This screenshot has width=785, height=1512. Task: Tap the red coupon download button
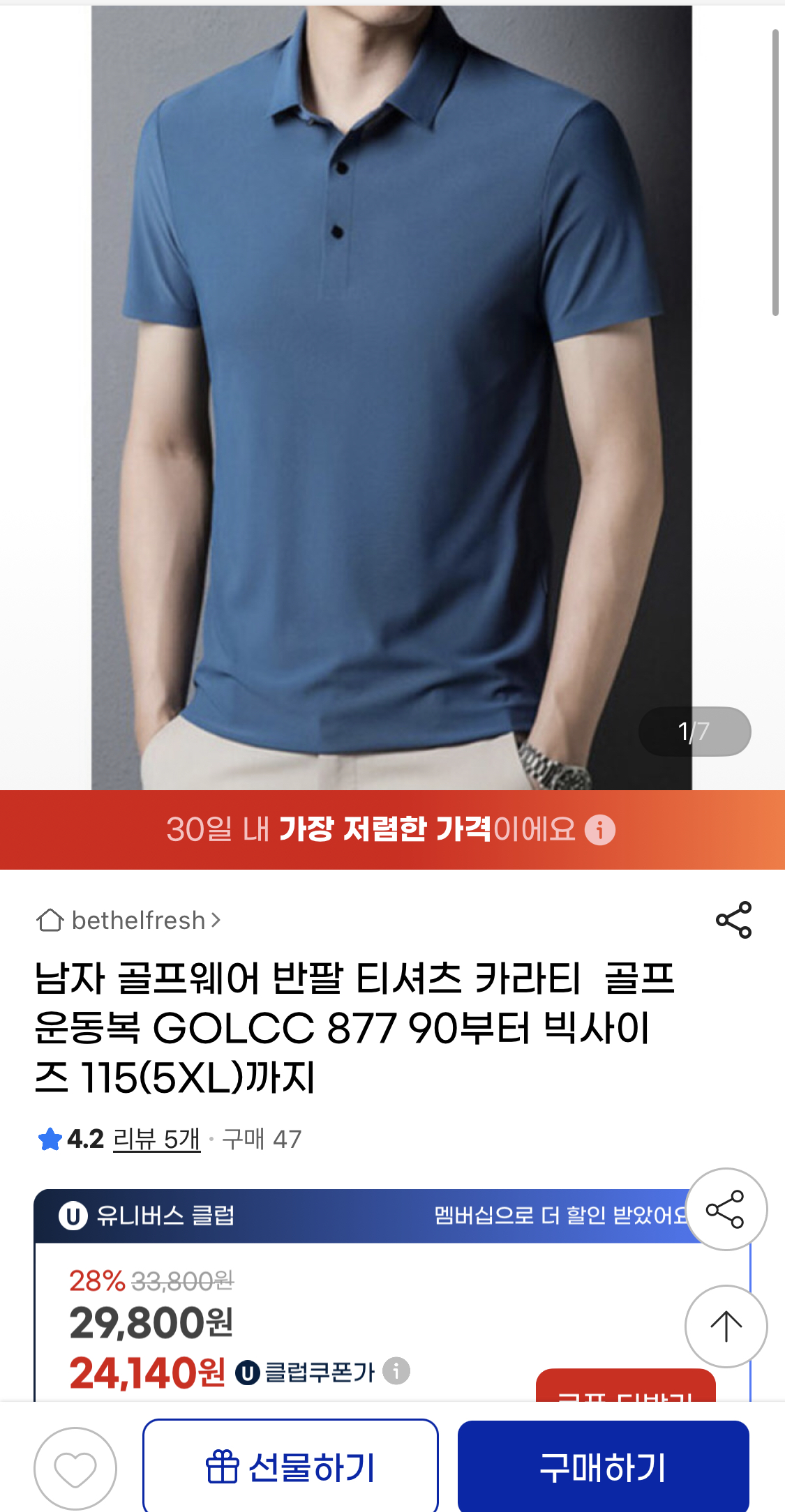(x=625, y=1388)
